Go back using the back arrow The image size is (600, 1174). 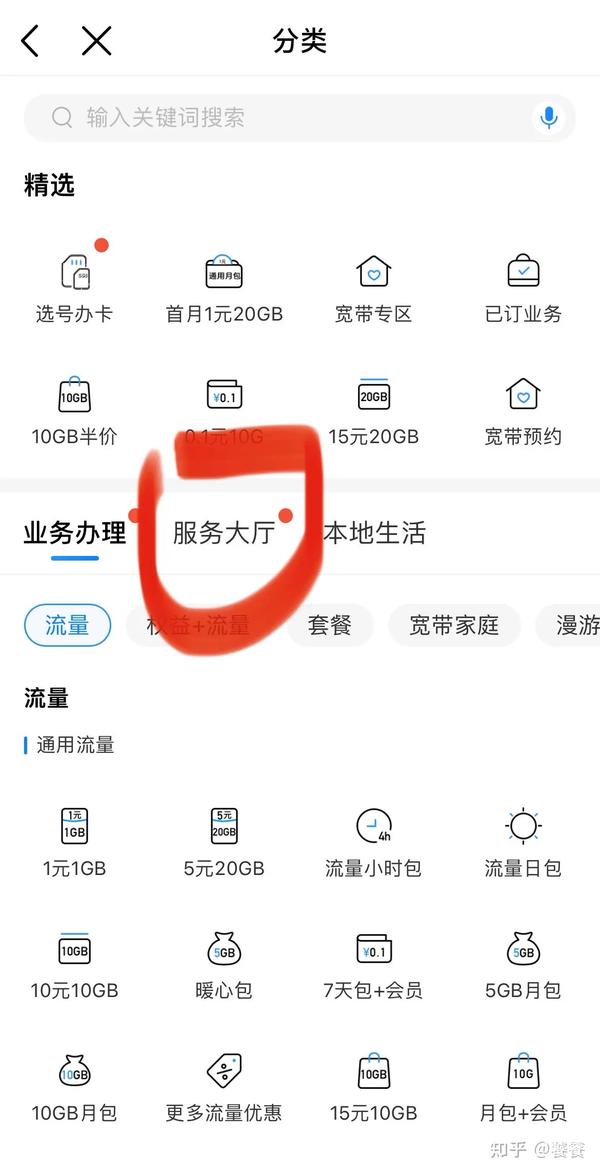(x=30, y=40)
